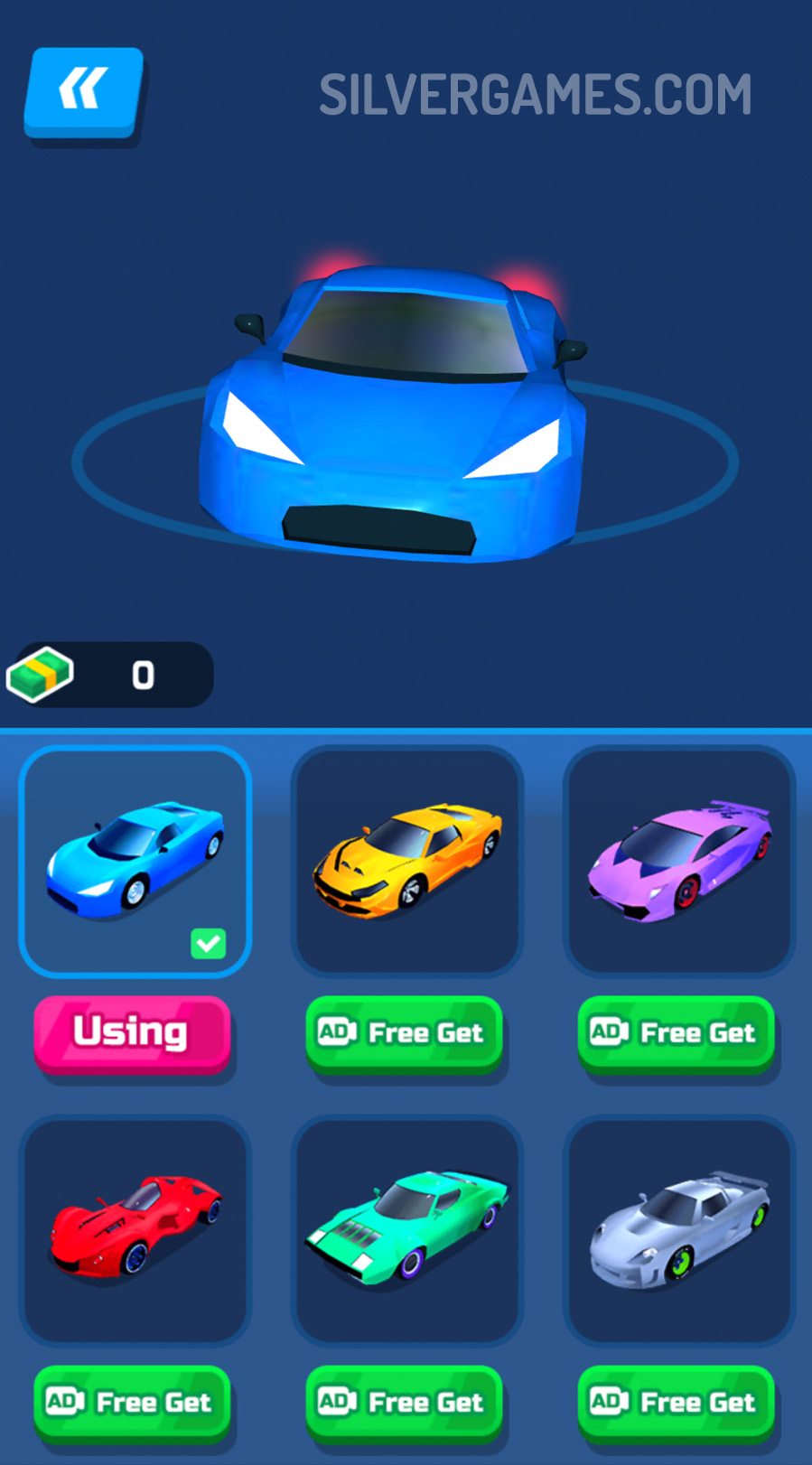The width and height of the screenshot is (812, 1465).
Task: Unlock the purple car via Free Get
Action: 676,1032
